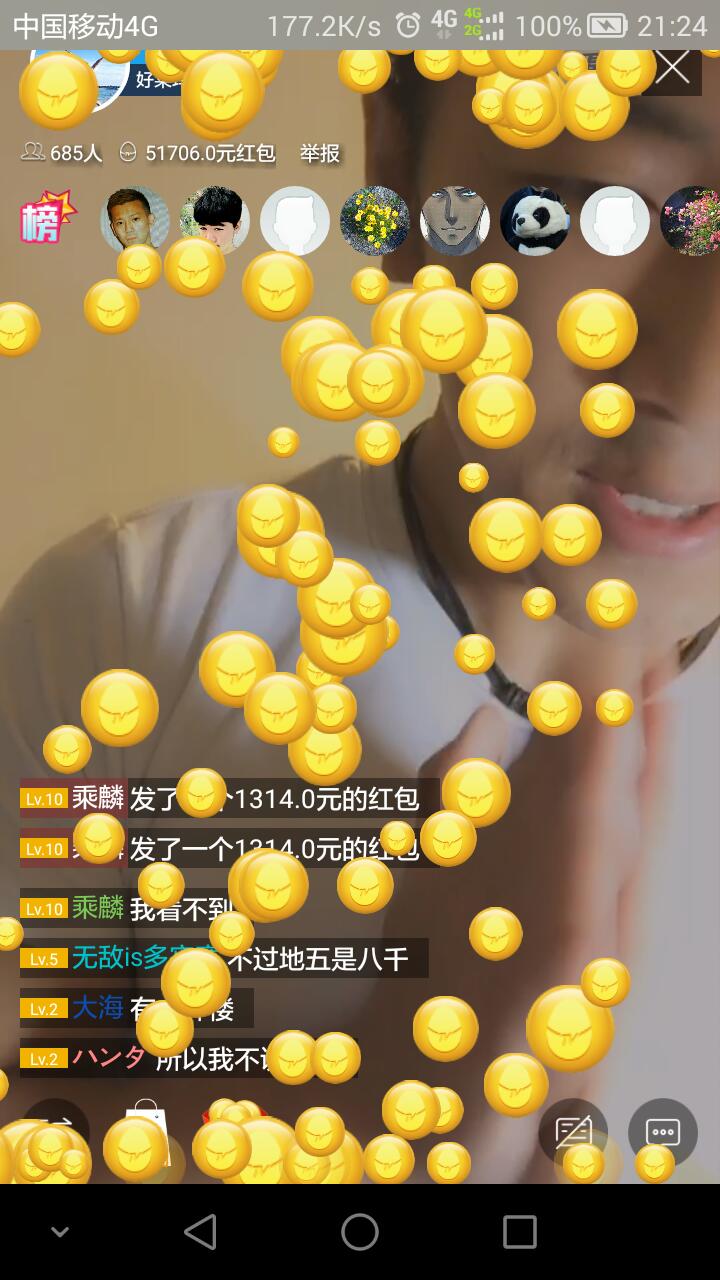Share the live stream
This screenshot has height=1280, width=720.
pos(56,1132)
